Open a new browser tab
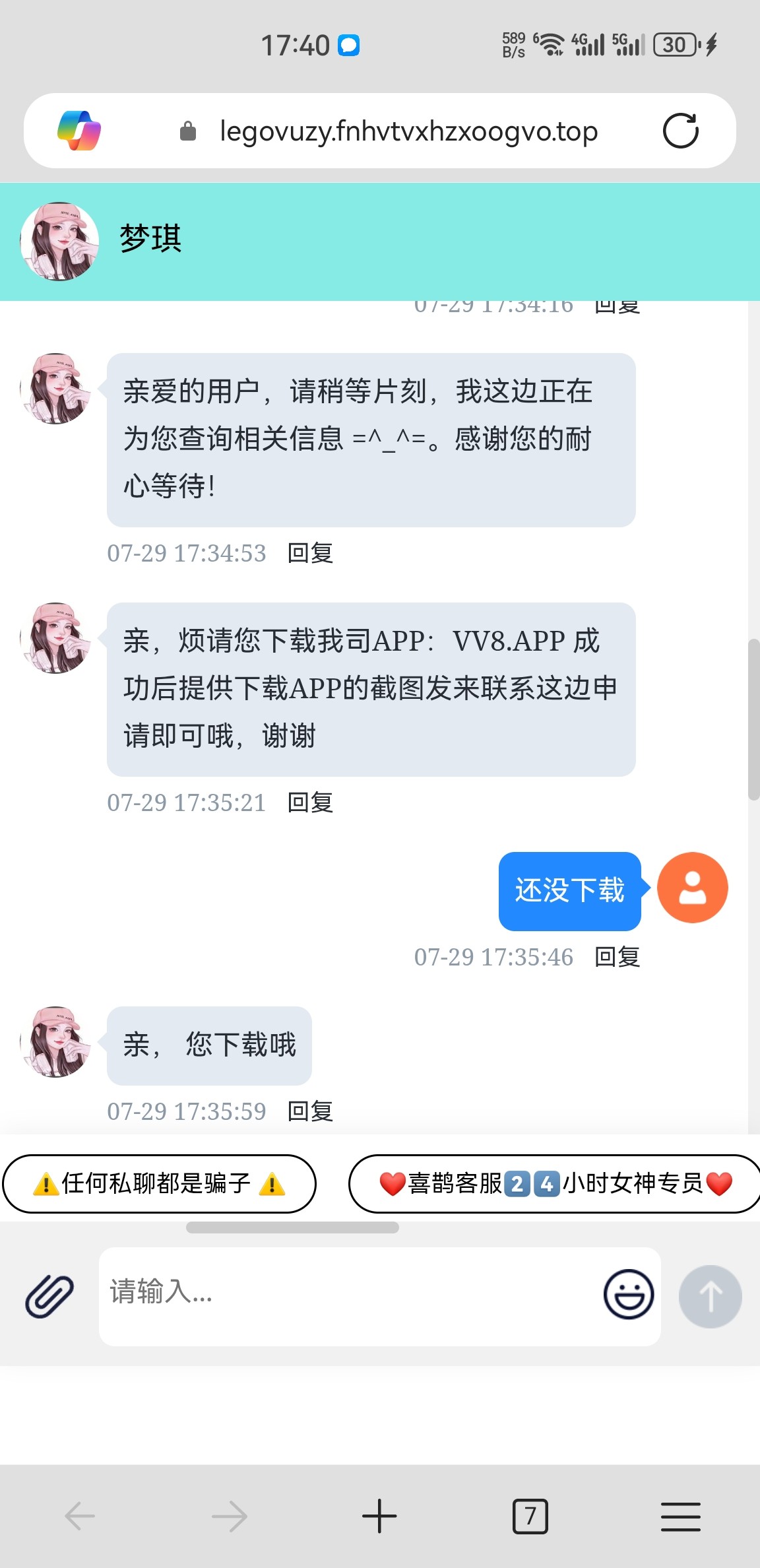760x1568 pixels. 379,1516
